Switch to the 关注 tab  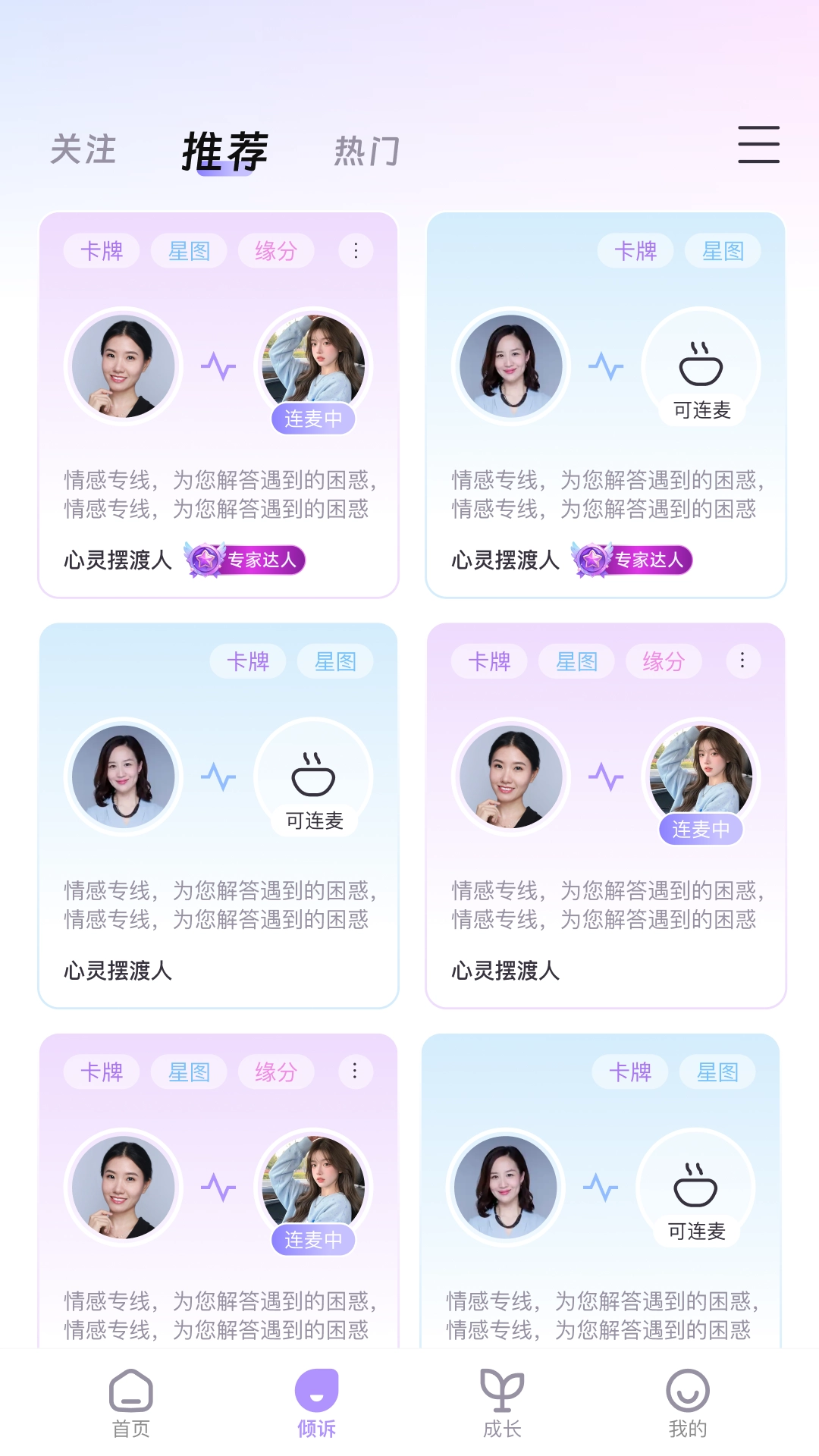coord(83,151)
